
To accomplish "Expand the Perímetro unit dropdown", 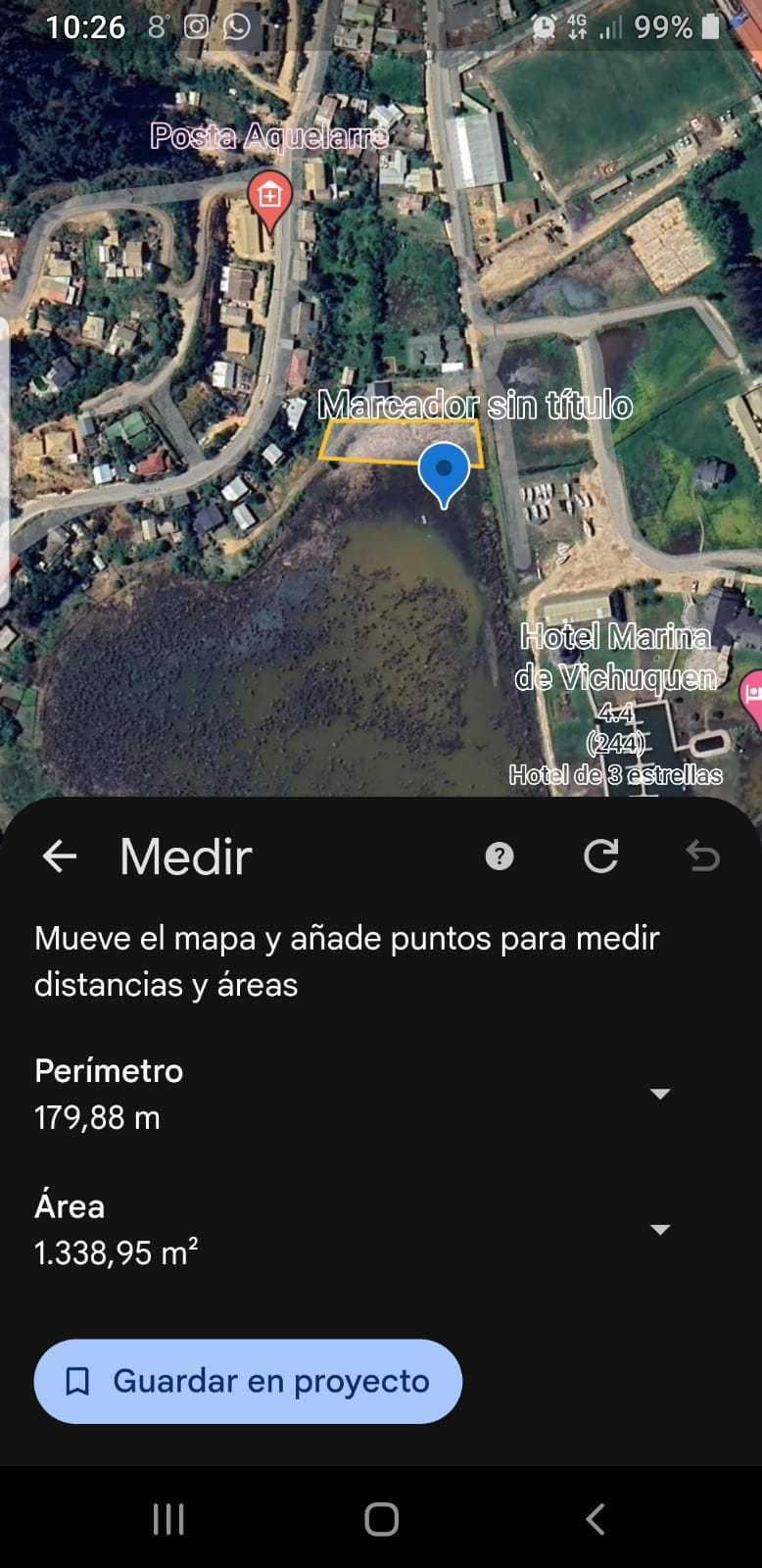I will click(x=660, y=1094).
